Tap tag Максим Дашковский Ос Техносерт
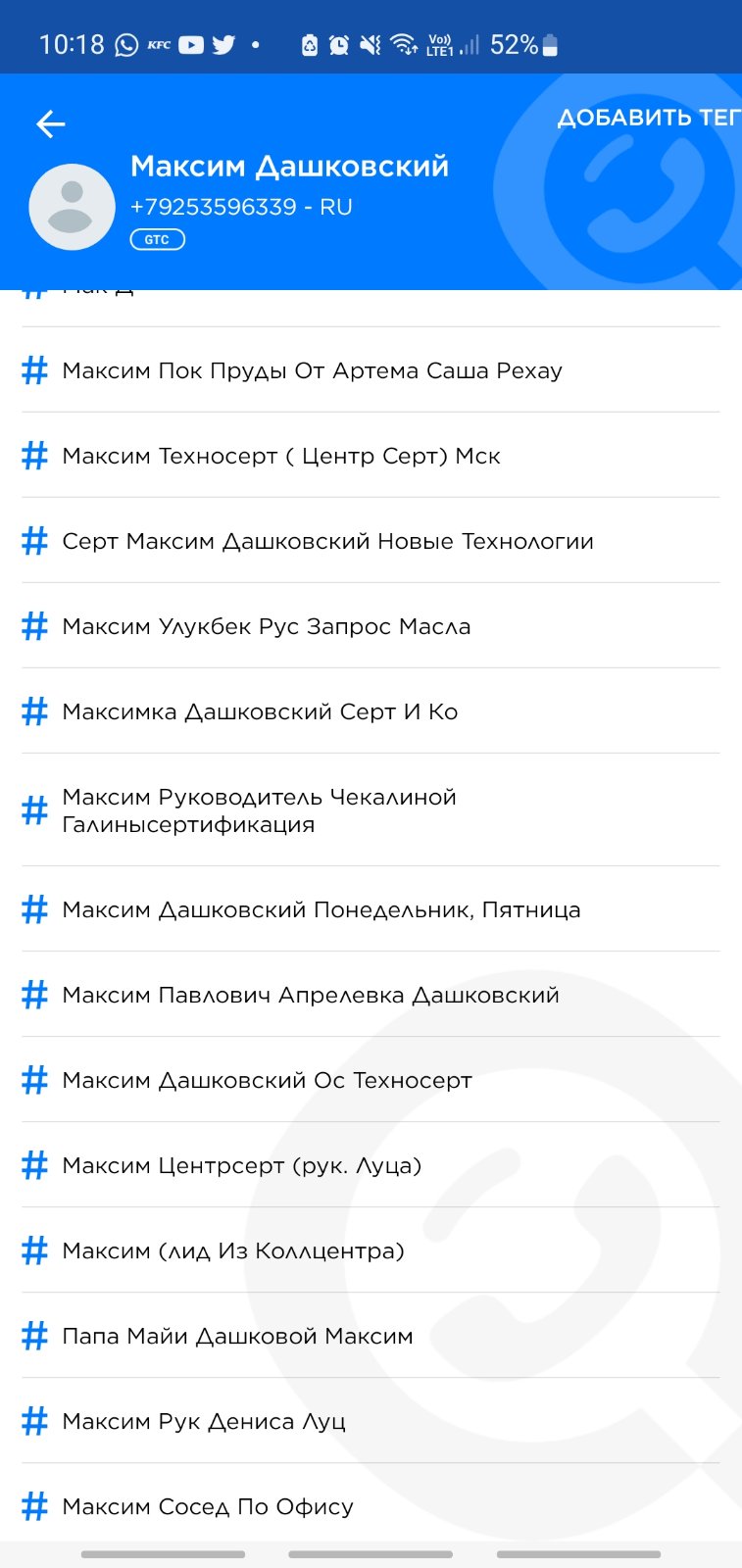The width and height of the screenshot is (742, 1568). click(371, 1080)
